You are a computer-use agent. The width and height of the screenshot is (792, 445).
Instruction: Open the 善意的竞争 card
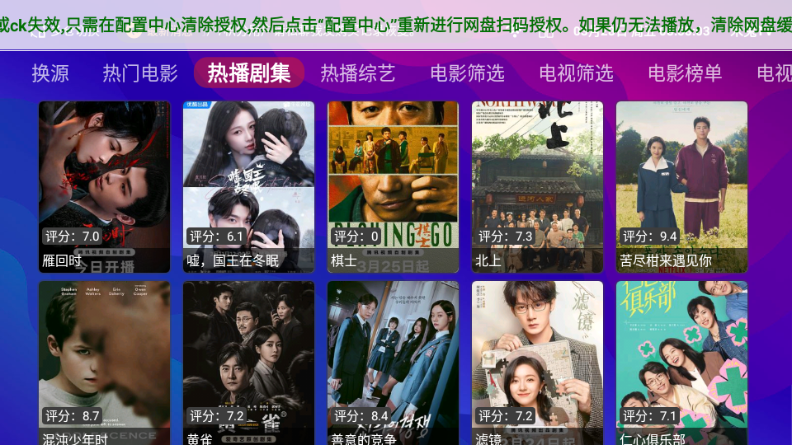393,363
